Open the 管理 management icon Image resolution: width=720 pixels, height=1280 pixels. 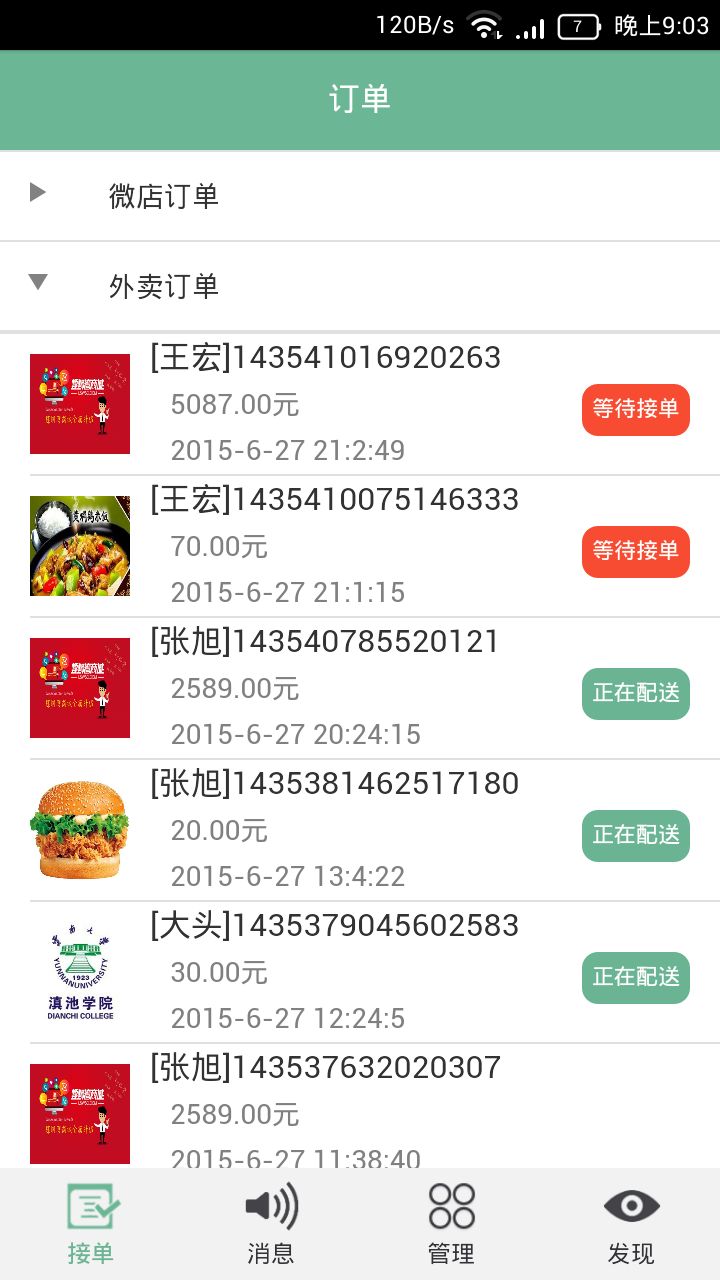(x=450, y=1207)
